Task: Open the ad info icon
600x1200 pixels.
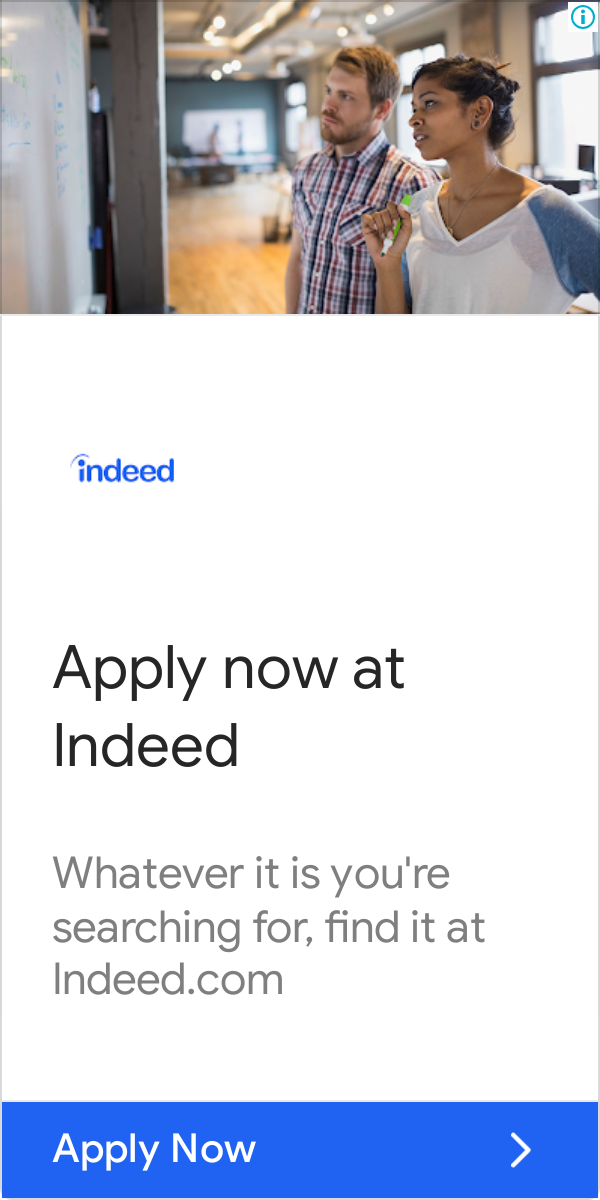Action: pos(582,17)
